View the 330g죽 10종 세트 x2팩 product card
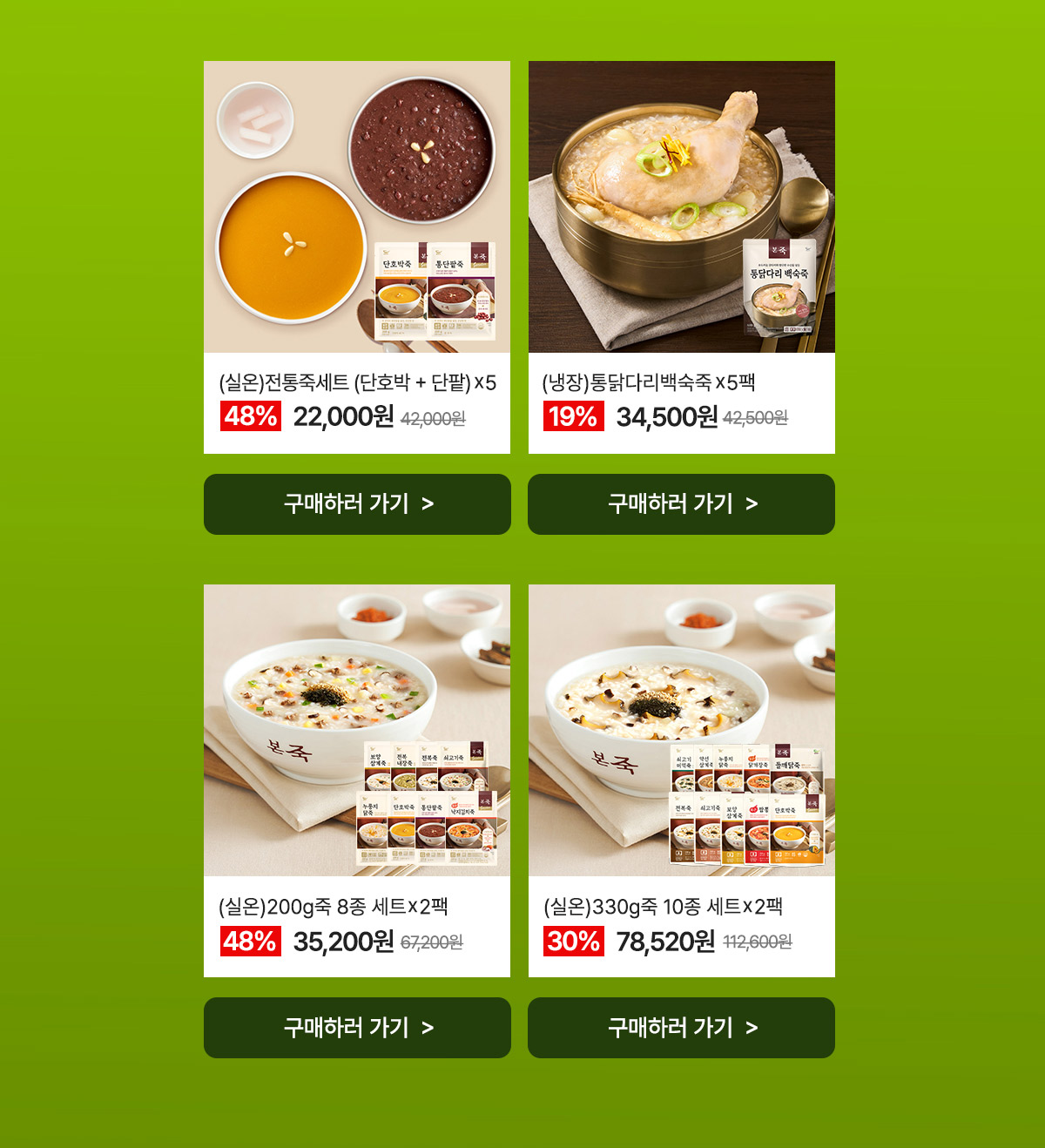 pyautogui.click(x=681, y=780)
